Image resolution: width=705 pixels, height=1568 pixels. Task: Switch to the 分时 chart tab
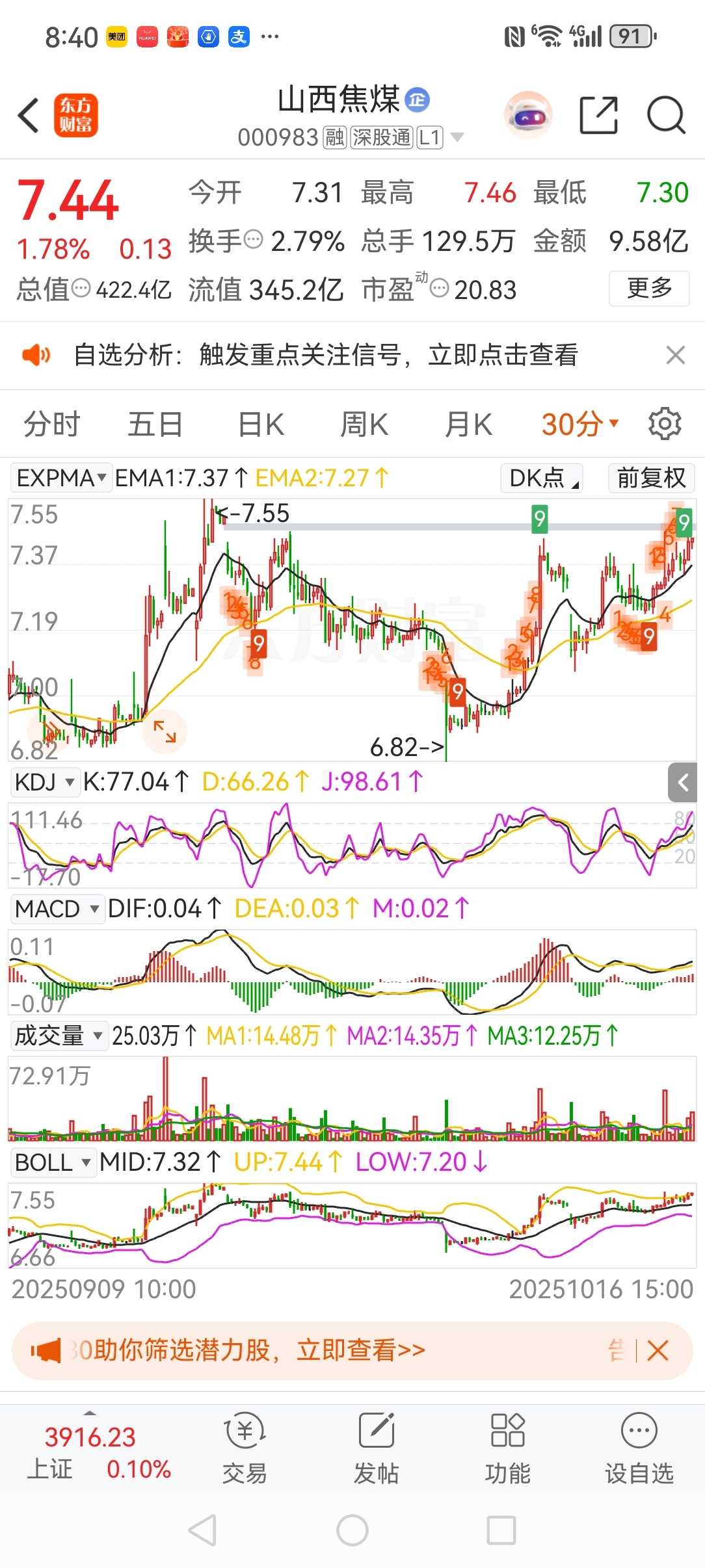(52, 425)
